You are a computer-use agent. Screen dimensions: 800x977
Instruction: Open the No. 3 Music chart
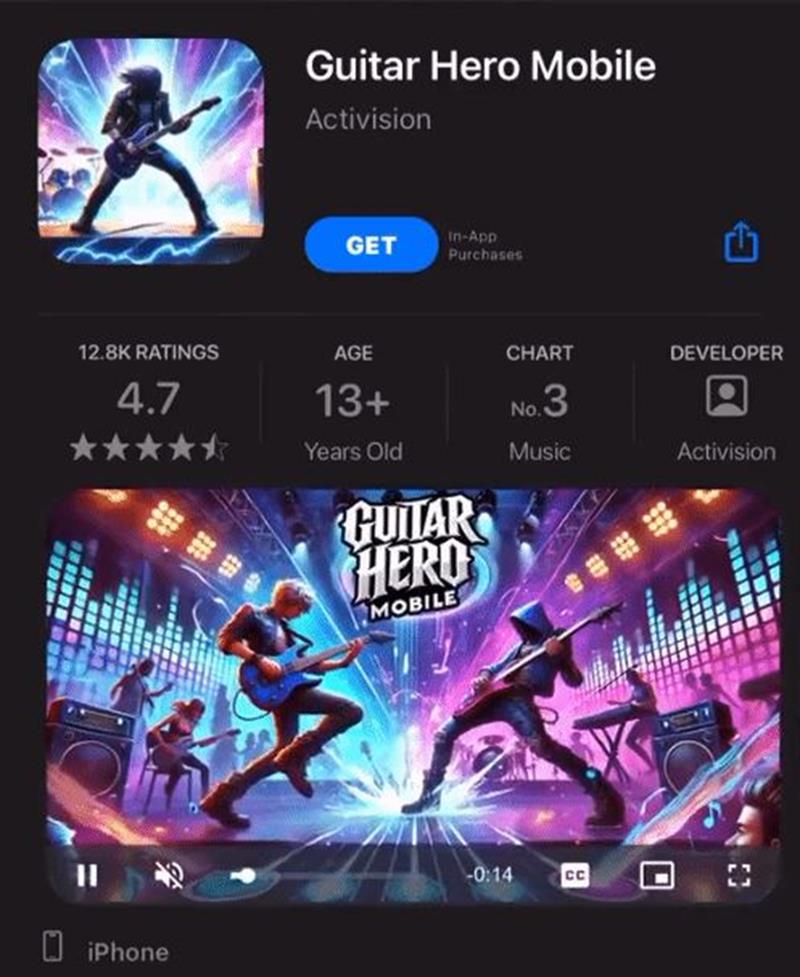pos(539,402)
